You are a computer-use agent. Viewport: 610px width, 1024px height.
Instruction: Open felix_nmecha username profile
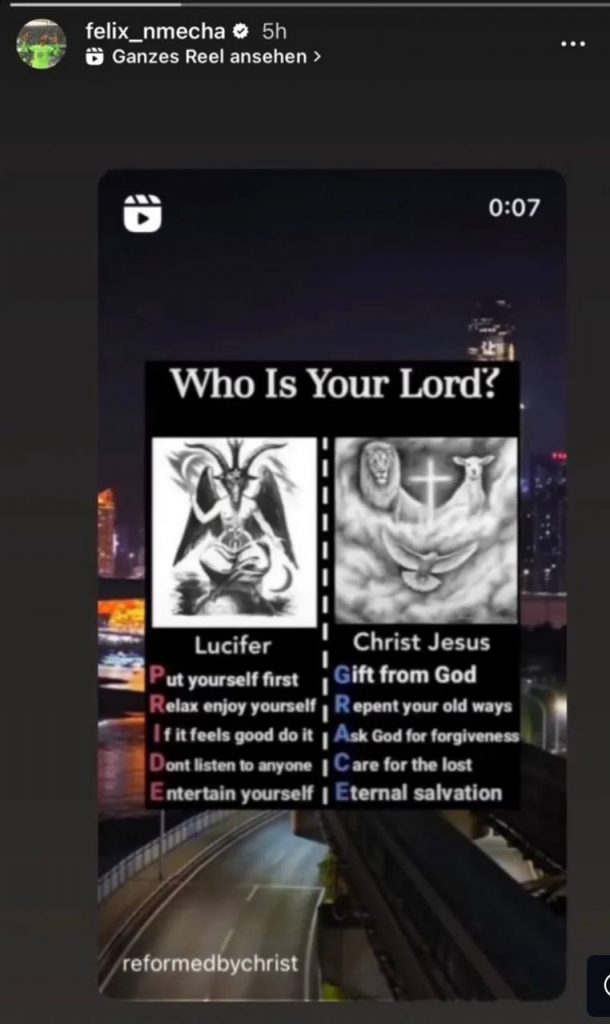155,31
